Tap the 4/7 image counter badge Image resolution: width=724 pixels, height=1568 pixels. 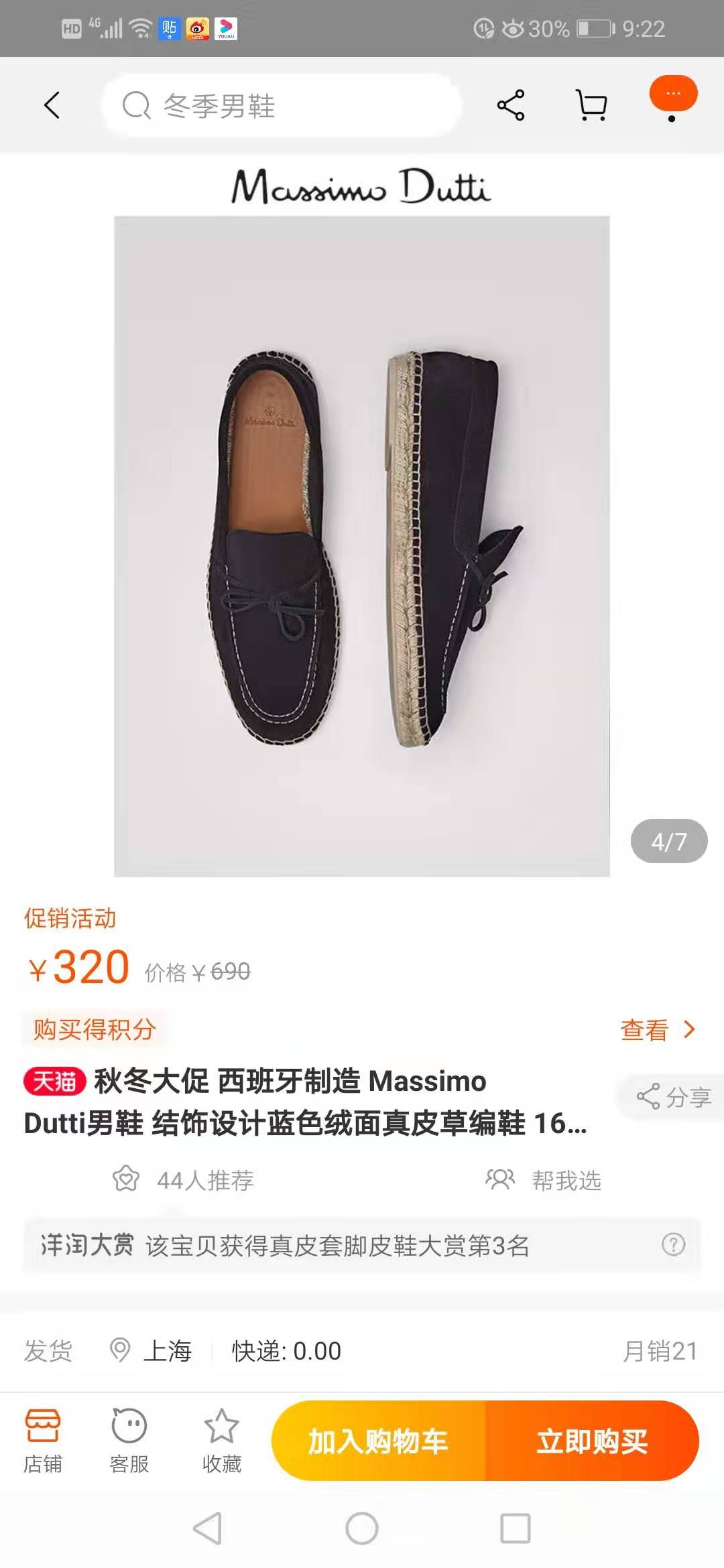click(670, 840)
